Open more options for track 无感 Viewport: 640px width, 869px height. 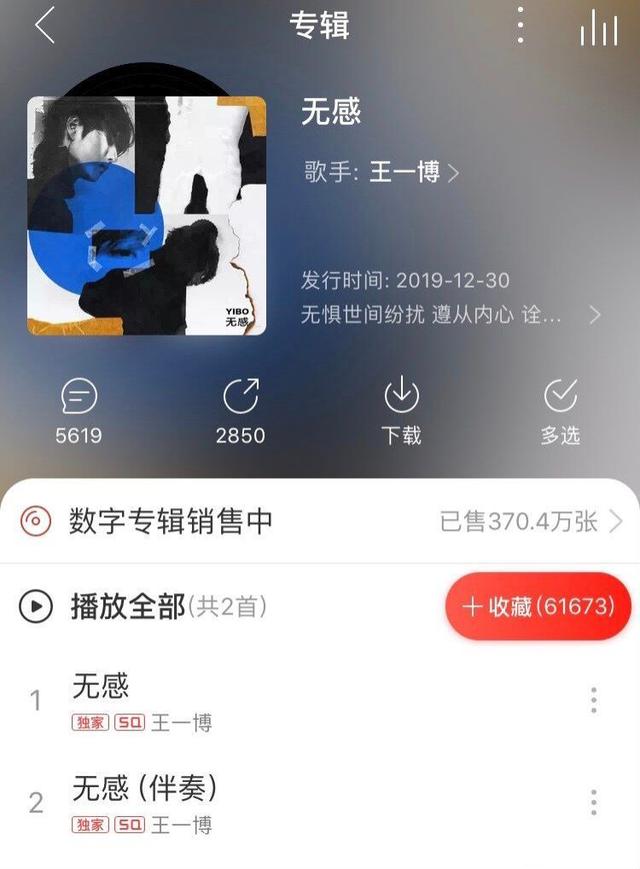tap(593, 700)
